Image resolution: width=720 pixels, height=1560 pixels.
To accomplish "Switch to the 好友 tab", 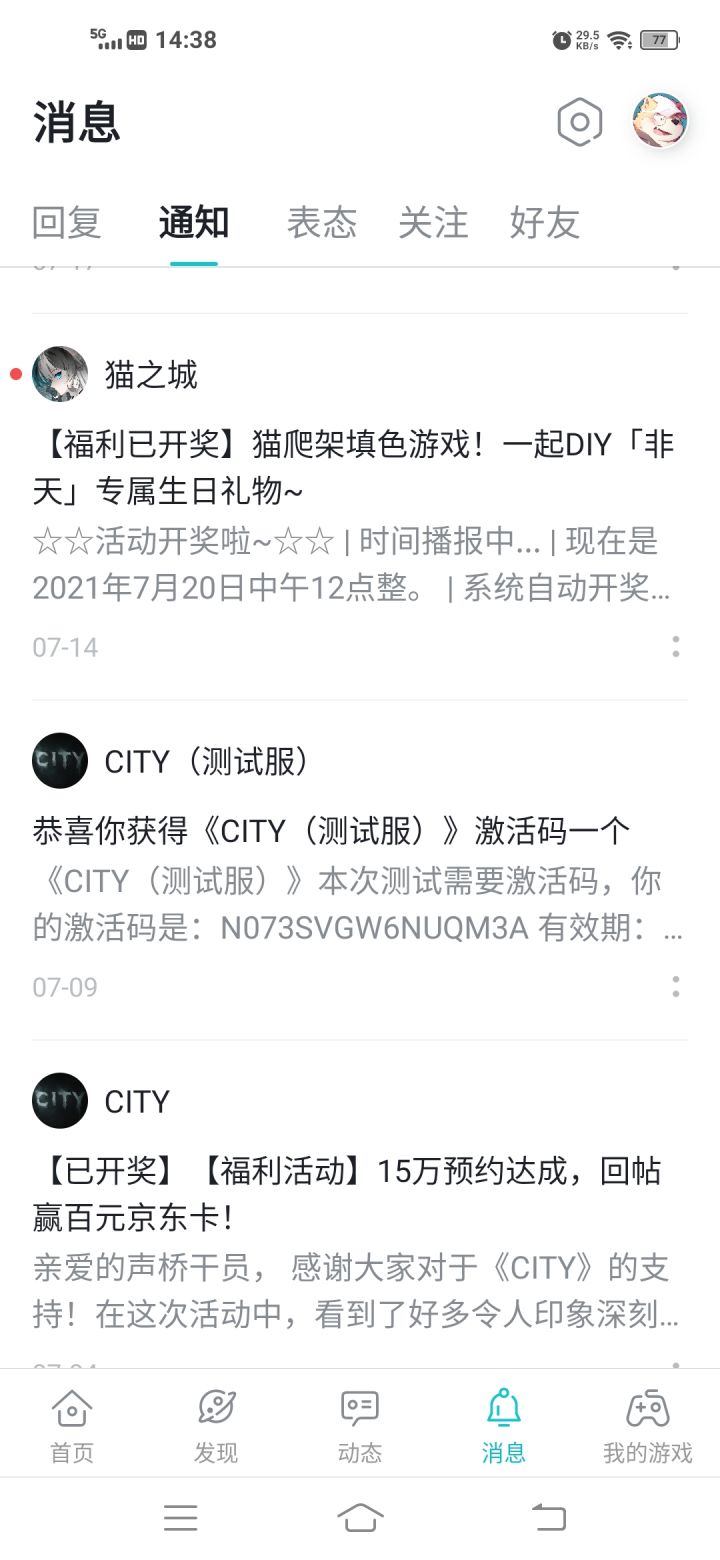I will (x=545, y=222).
